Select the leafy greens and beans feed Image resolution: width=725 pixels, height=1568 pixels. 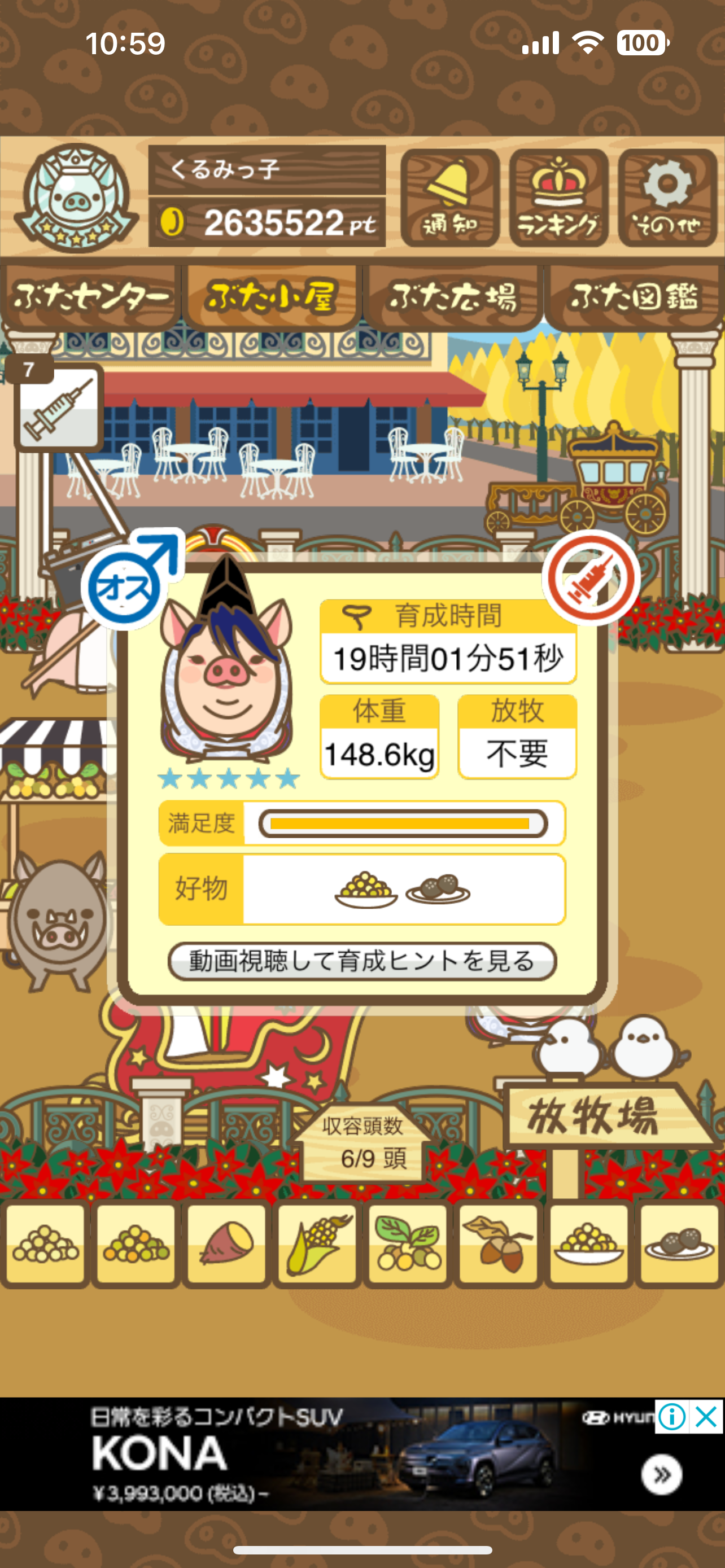coord(407,1244)
